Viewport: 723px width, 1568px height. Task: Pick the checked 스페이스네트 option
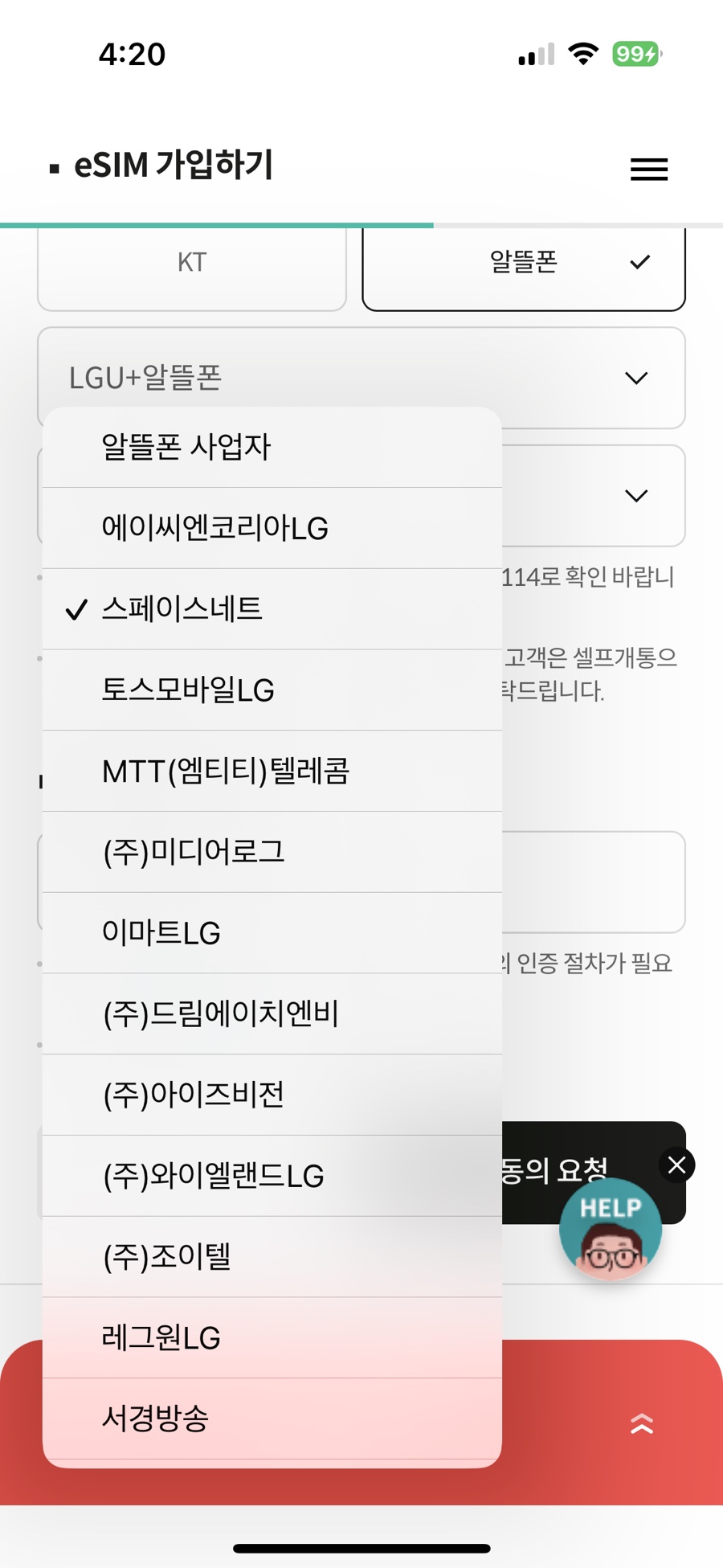click(272, 609)
